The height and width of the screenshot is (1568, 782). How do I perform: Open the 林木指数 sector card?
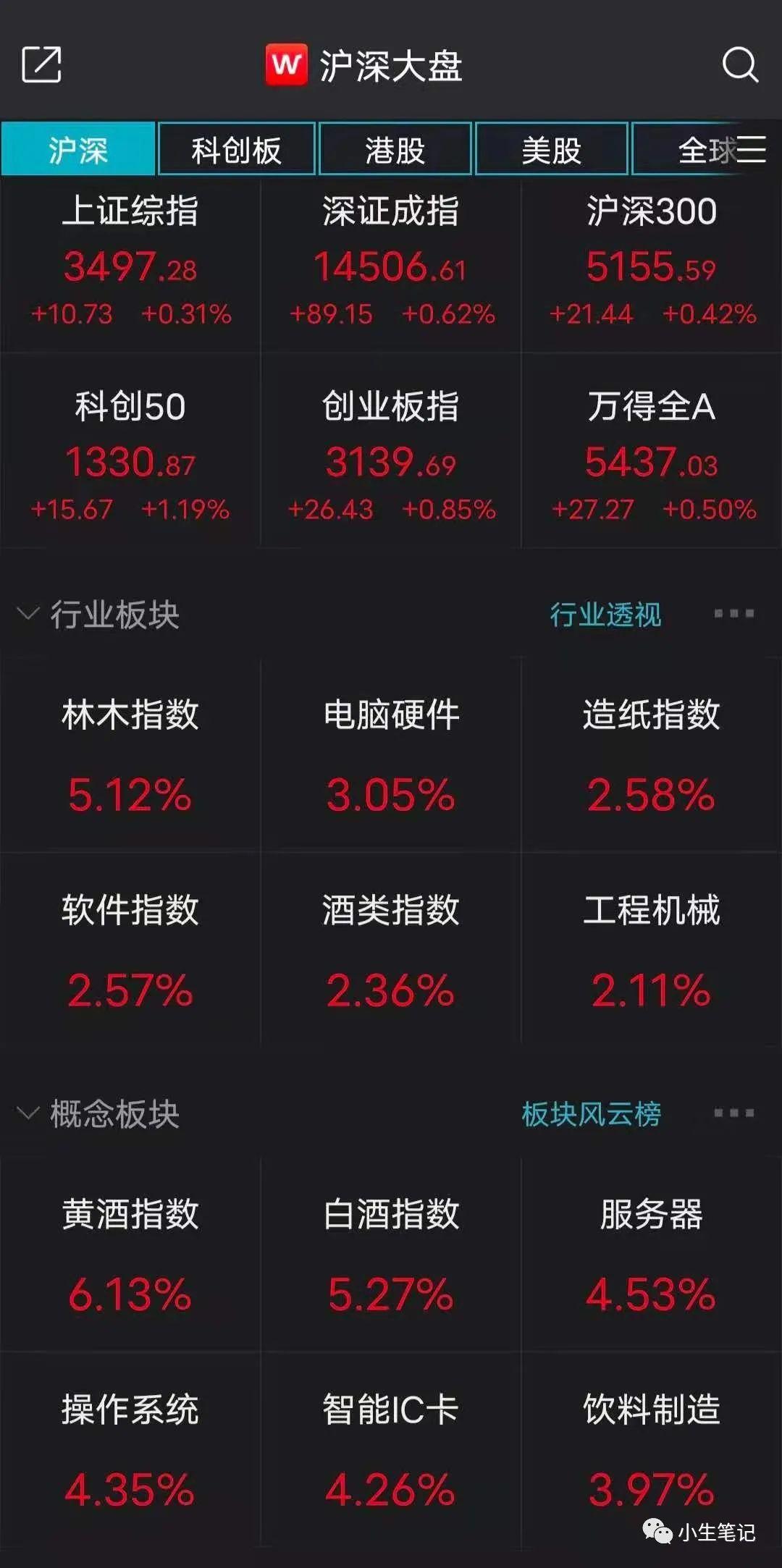[130, 754]
